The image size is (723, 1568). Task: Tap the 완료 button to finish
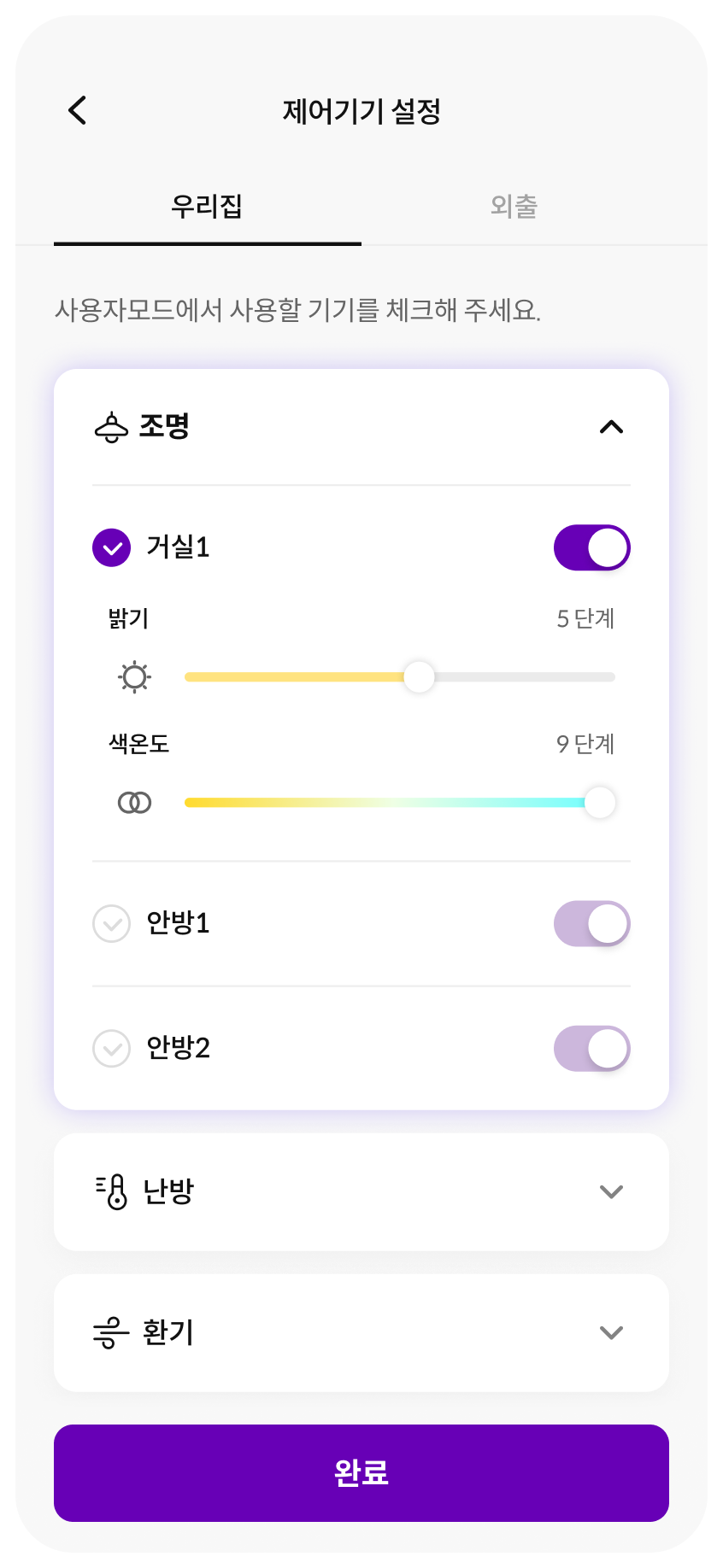coord(361,1472)
